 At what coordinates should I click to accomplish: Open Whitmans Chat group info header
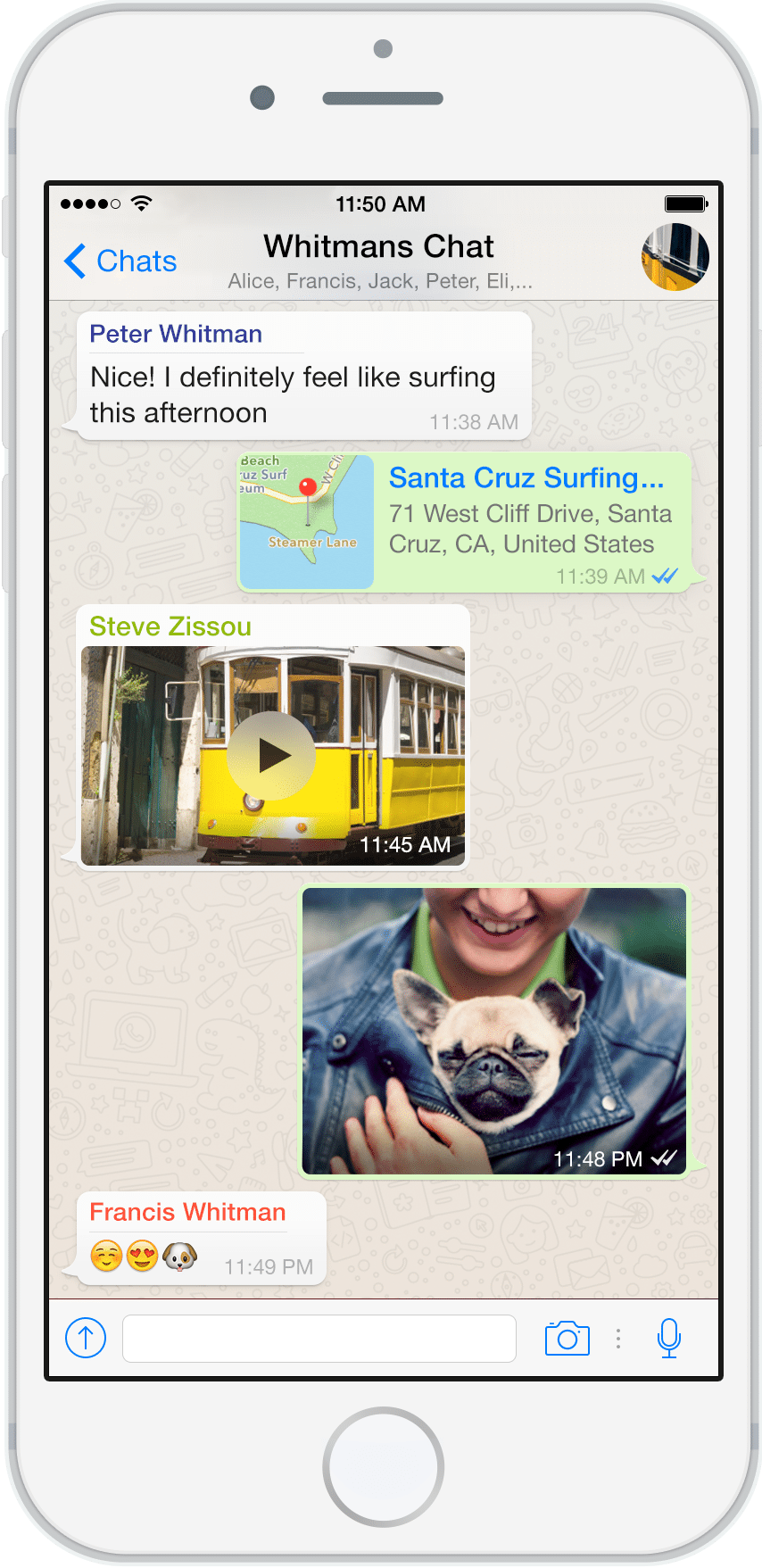379,259
